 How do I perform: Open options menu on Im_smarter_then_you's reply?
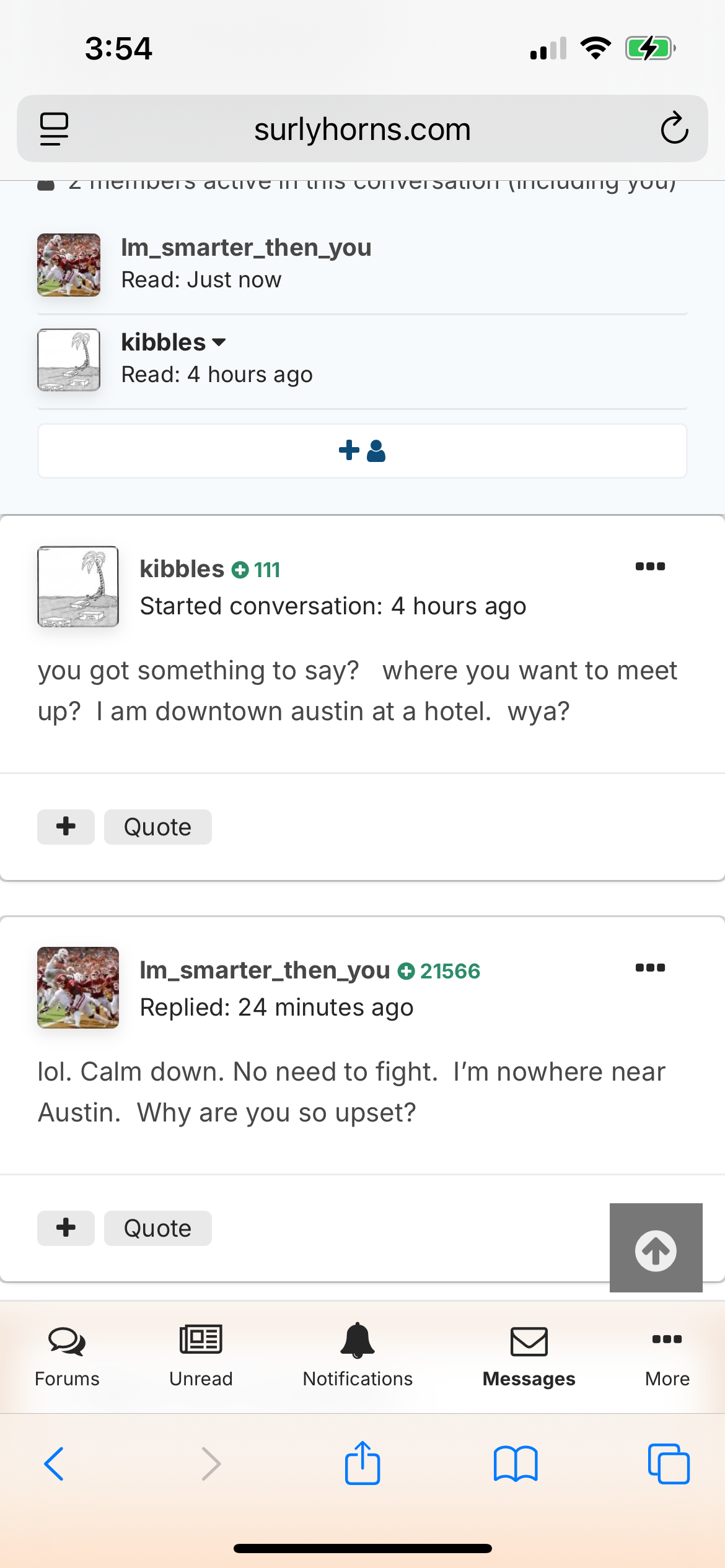point(650,967)
